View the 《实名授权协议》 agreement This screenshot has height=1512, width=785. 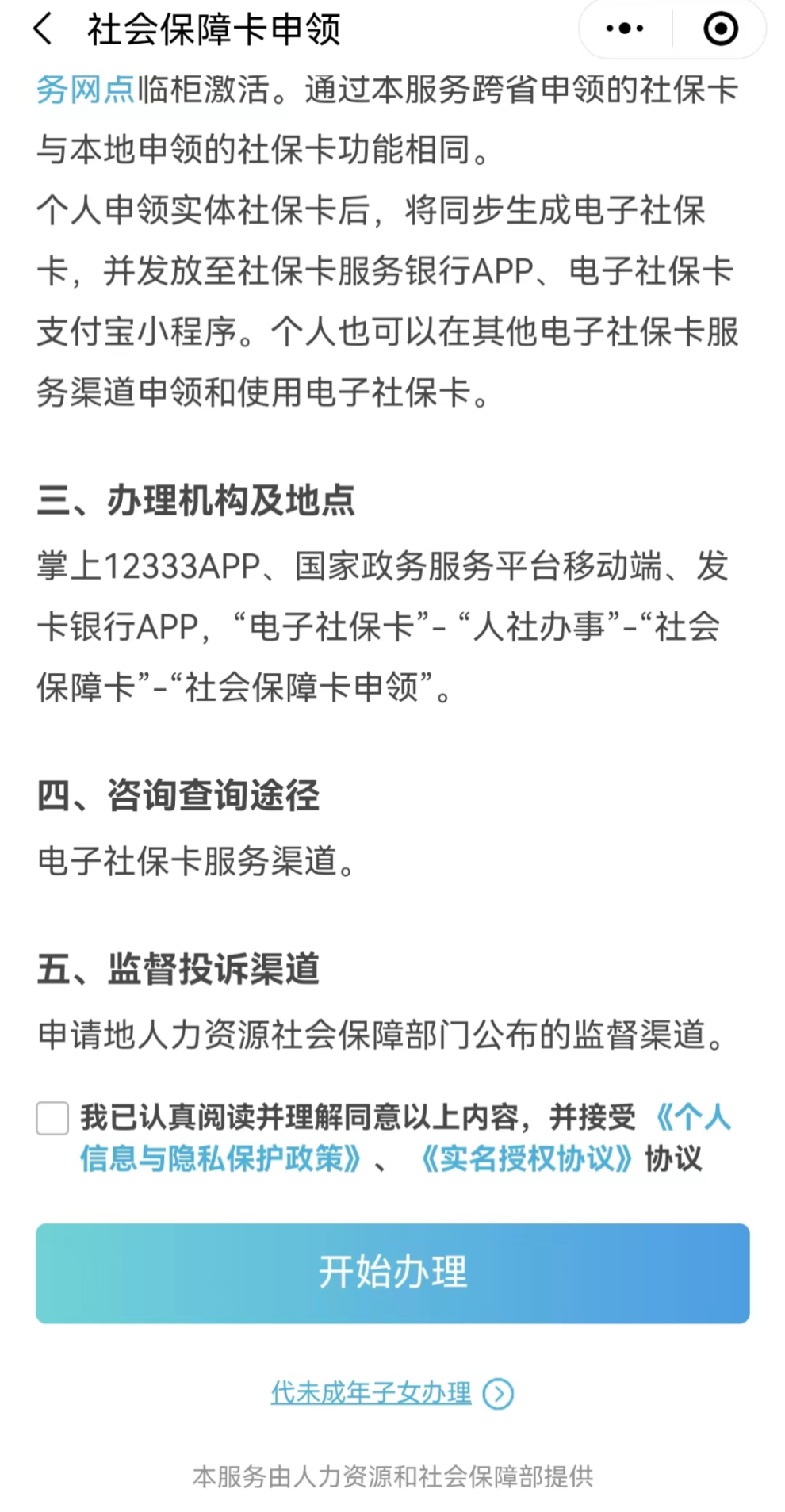(x=527, y=1159)
